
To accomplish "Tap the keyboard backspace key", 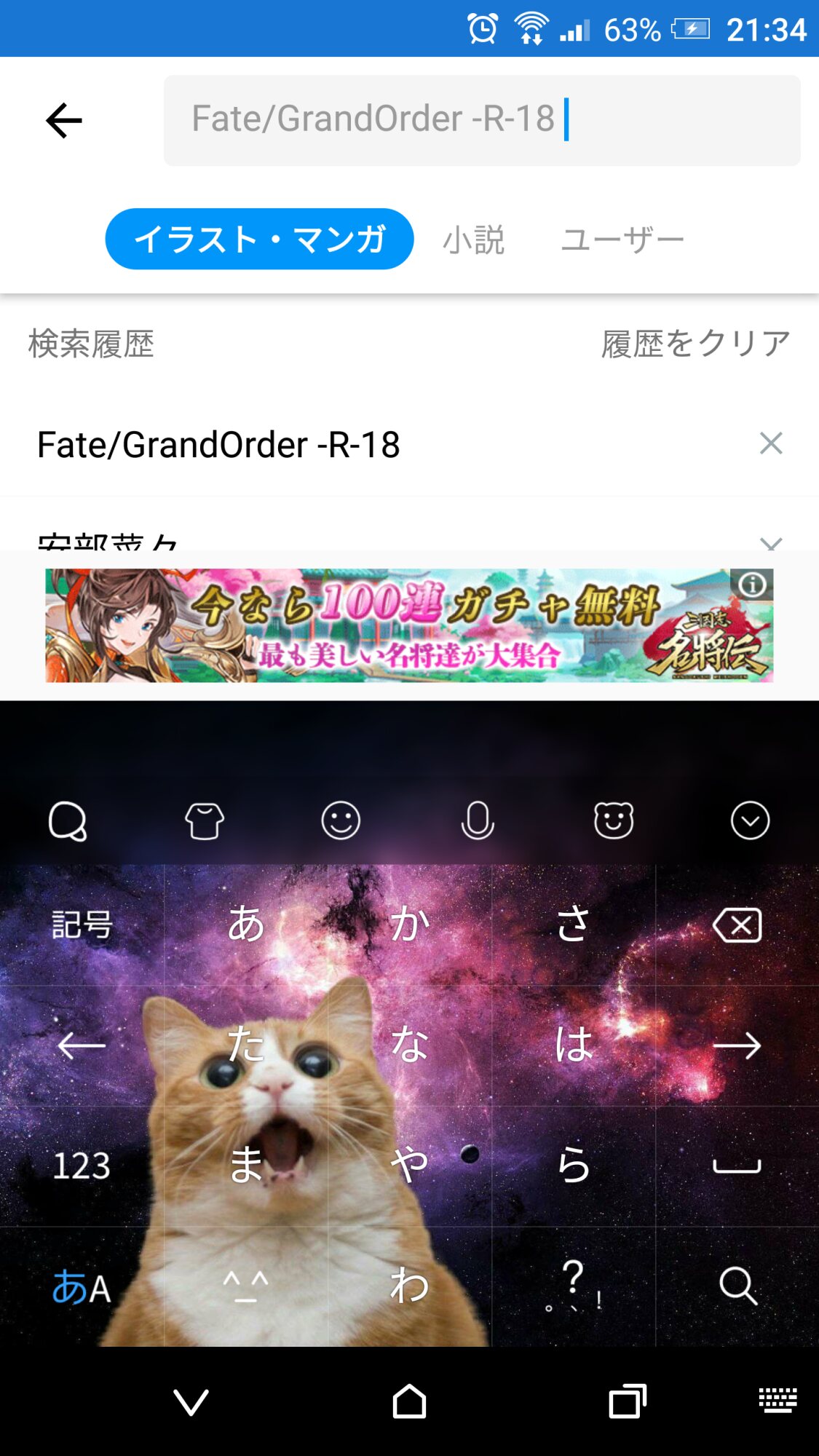I will pos(737,925).
